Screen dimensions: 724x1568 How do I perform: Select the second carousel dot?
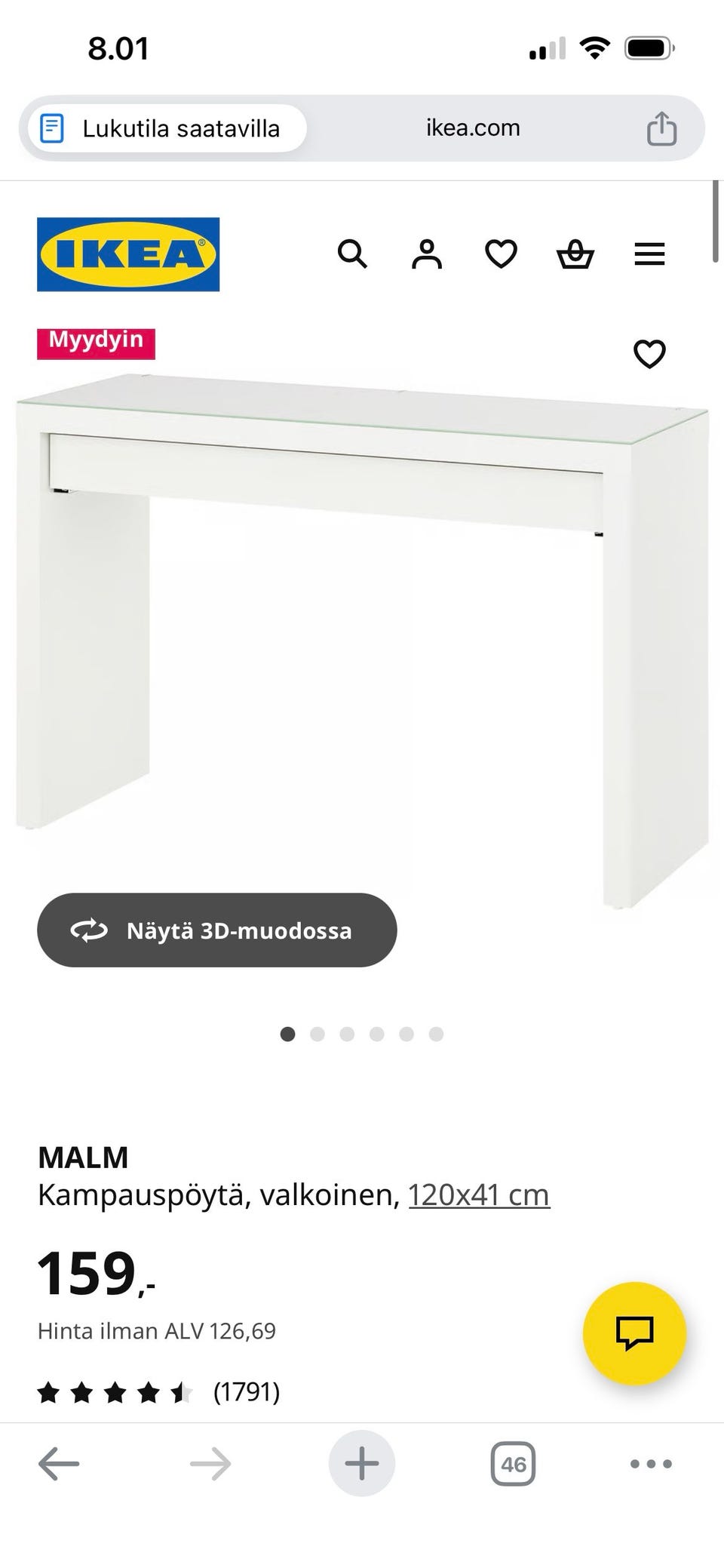coord(317,1035)
